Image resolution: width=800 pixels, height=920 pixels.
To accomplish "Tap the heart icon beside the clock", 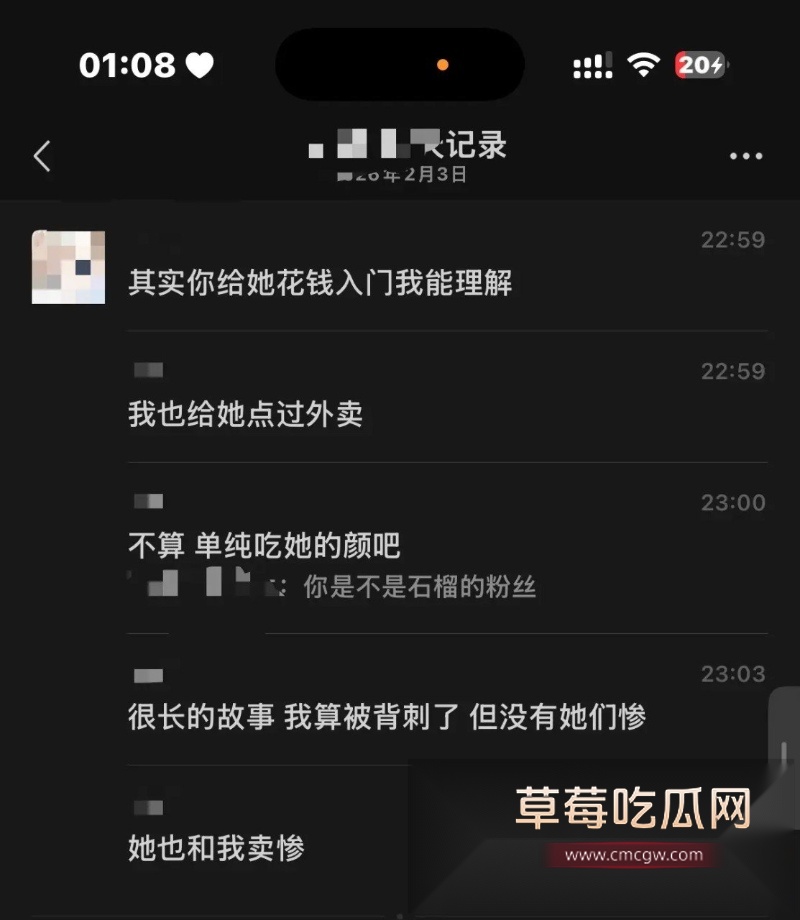I will pos(200,64).
